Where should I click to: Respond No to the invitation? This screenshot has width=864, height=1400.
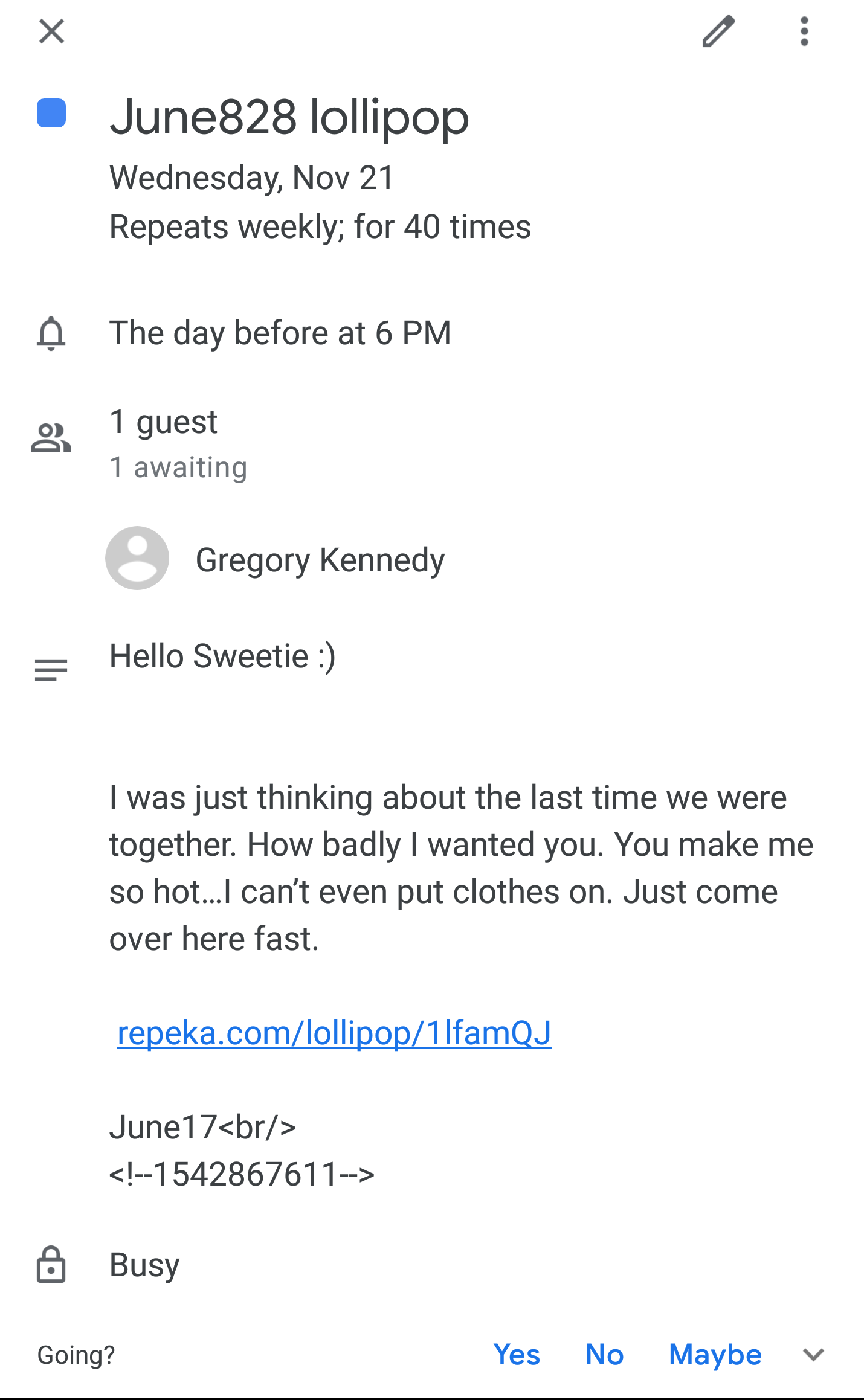[x=604, y=1355]
